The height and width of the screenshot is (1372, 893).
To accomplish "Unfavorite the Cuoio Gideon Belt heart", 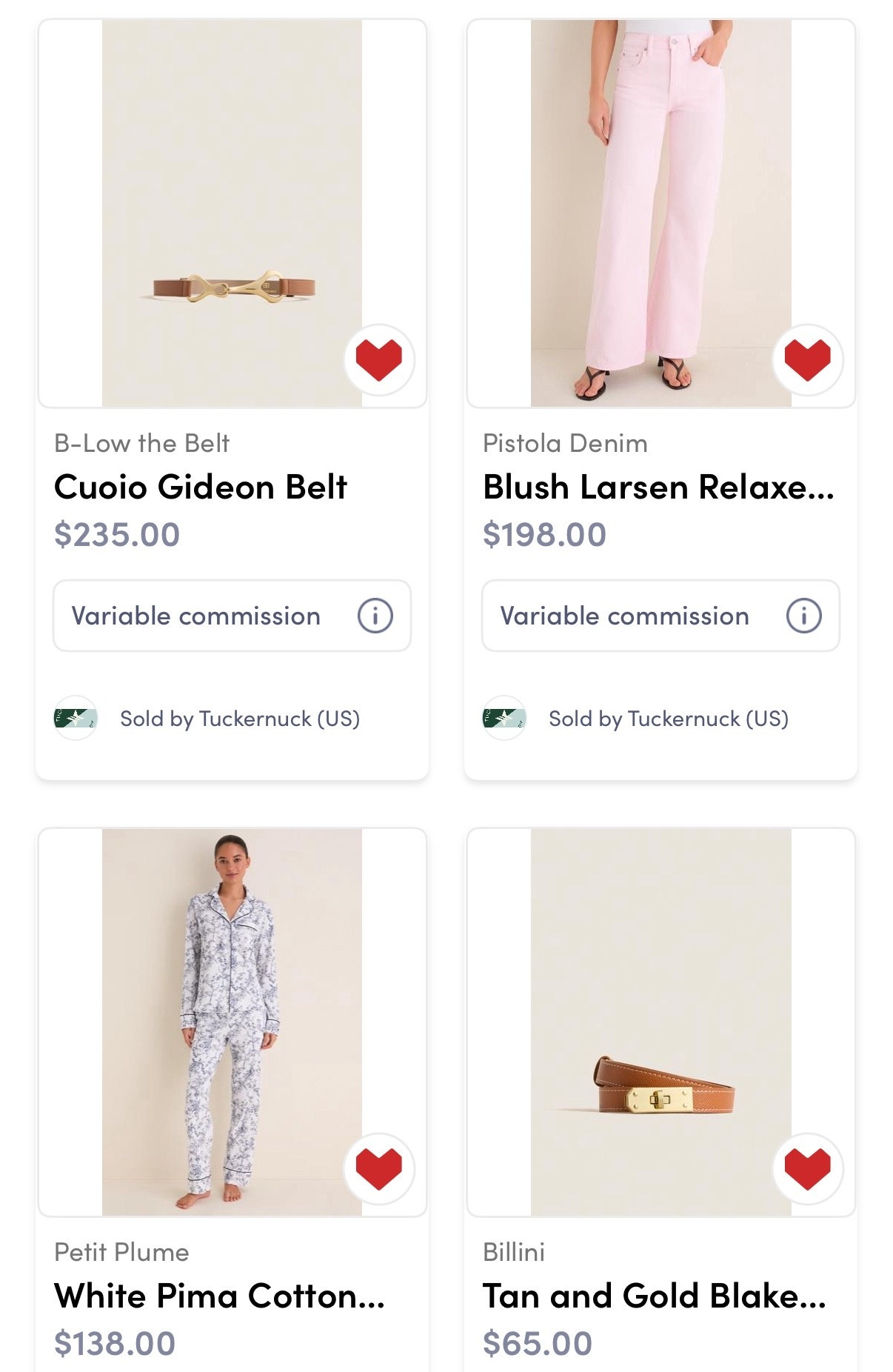I will (378, 359).
